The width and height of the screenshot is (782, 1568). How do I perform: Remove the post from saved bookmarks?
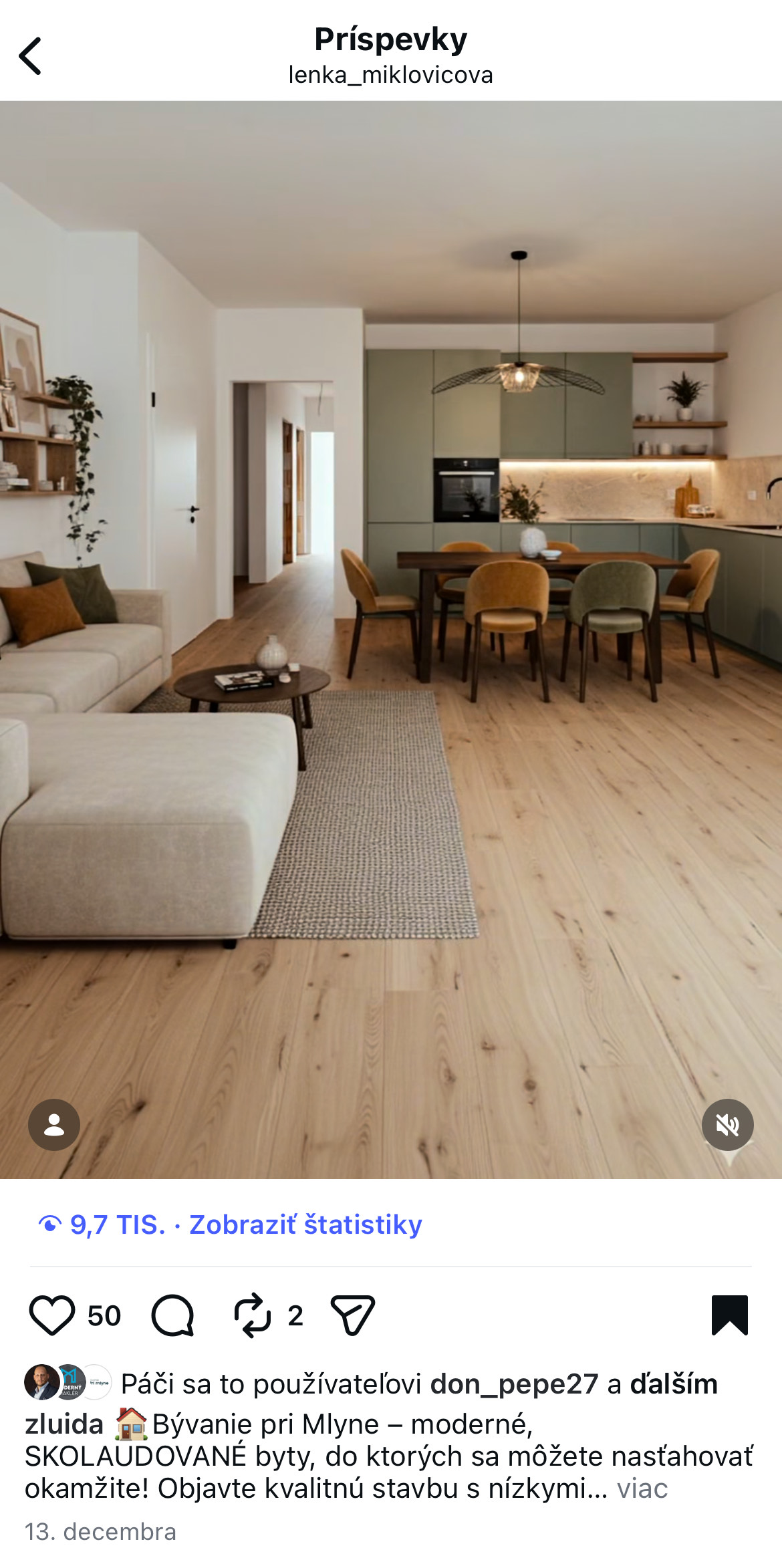(729, 1315)
